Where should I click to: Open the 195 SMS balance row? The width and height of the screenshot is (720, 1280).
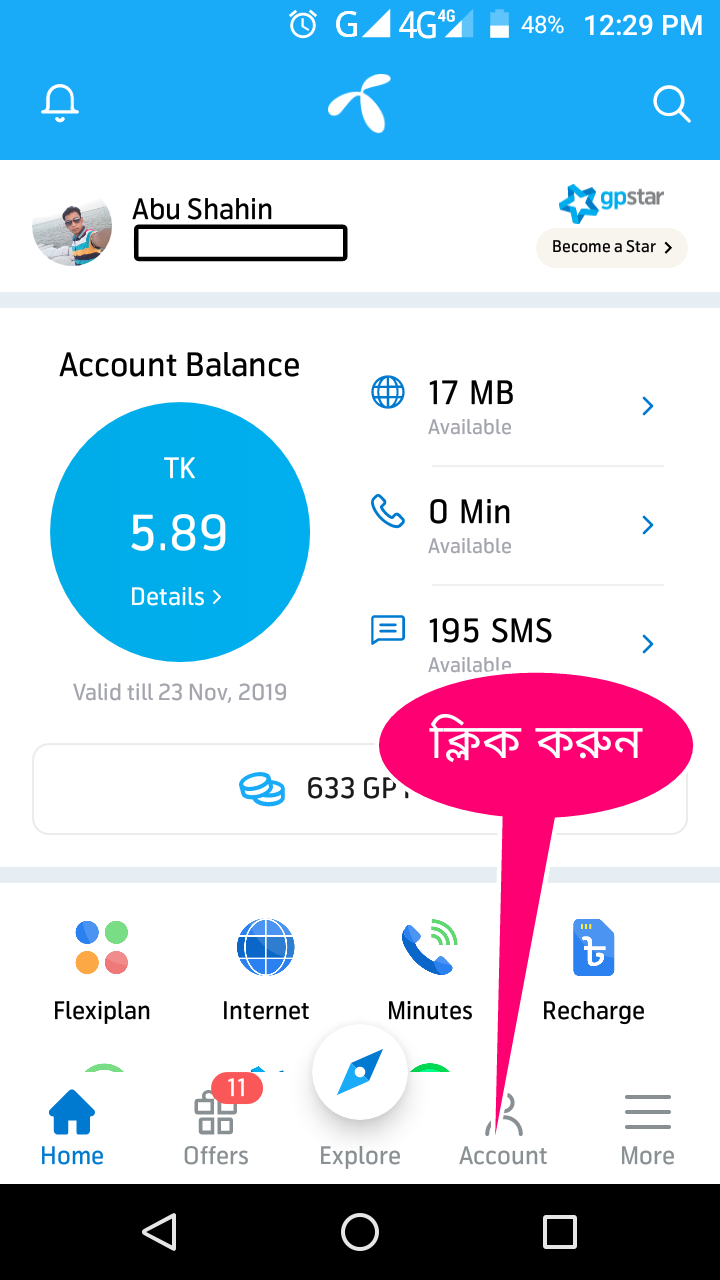(x=514, y=640)
